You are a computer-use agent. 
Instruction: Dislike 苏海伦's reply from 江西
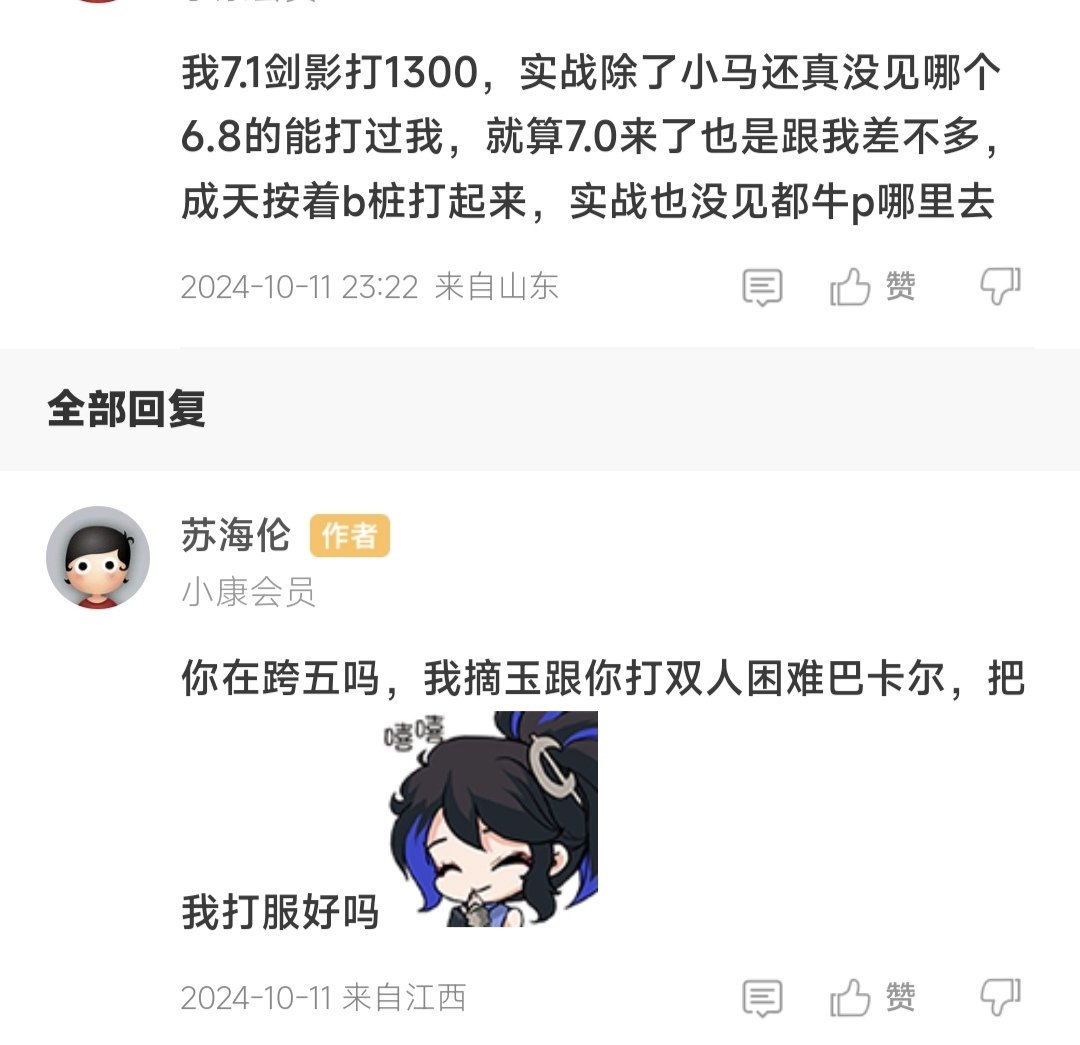point(999,997)
